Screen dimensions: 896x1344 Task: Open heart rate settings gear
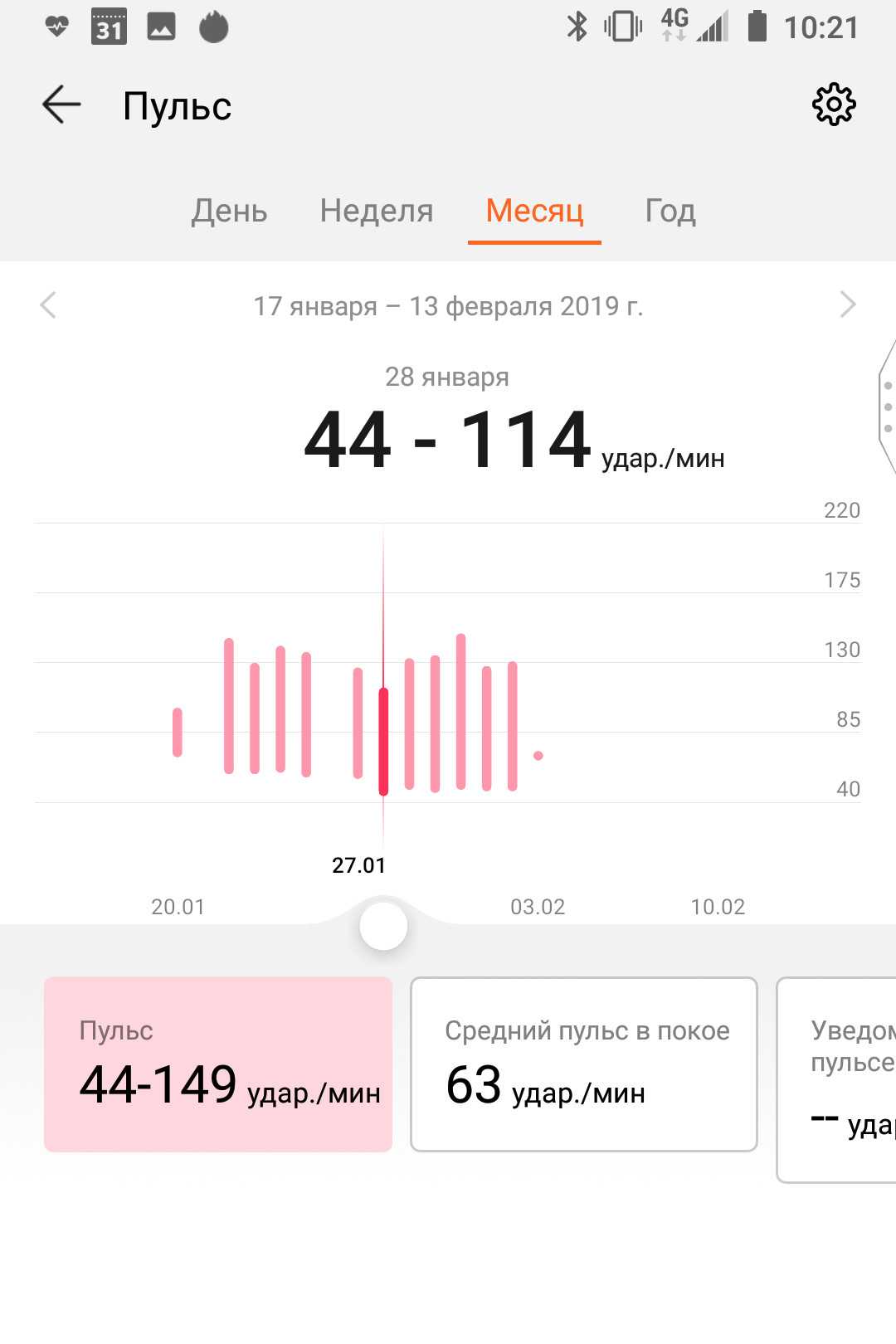833,105
